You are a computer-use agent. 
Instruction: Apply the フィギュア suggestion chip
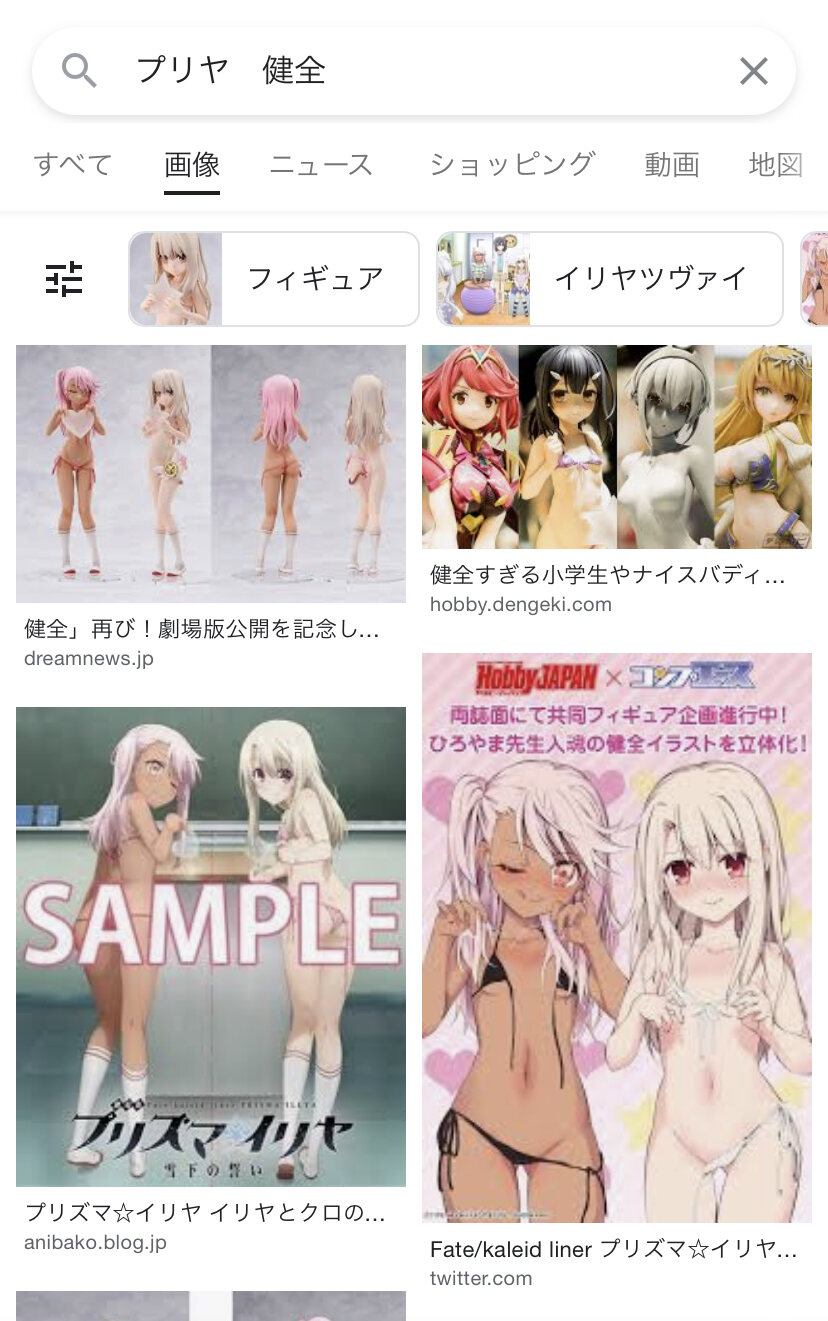(273, 279)
